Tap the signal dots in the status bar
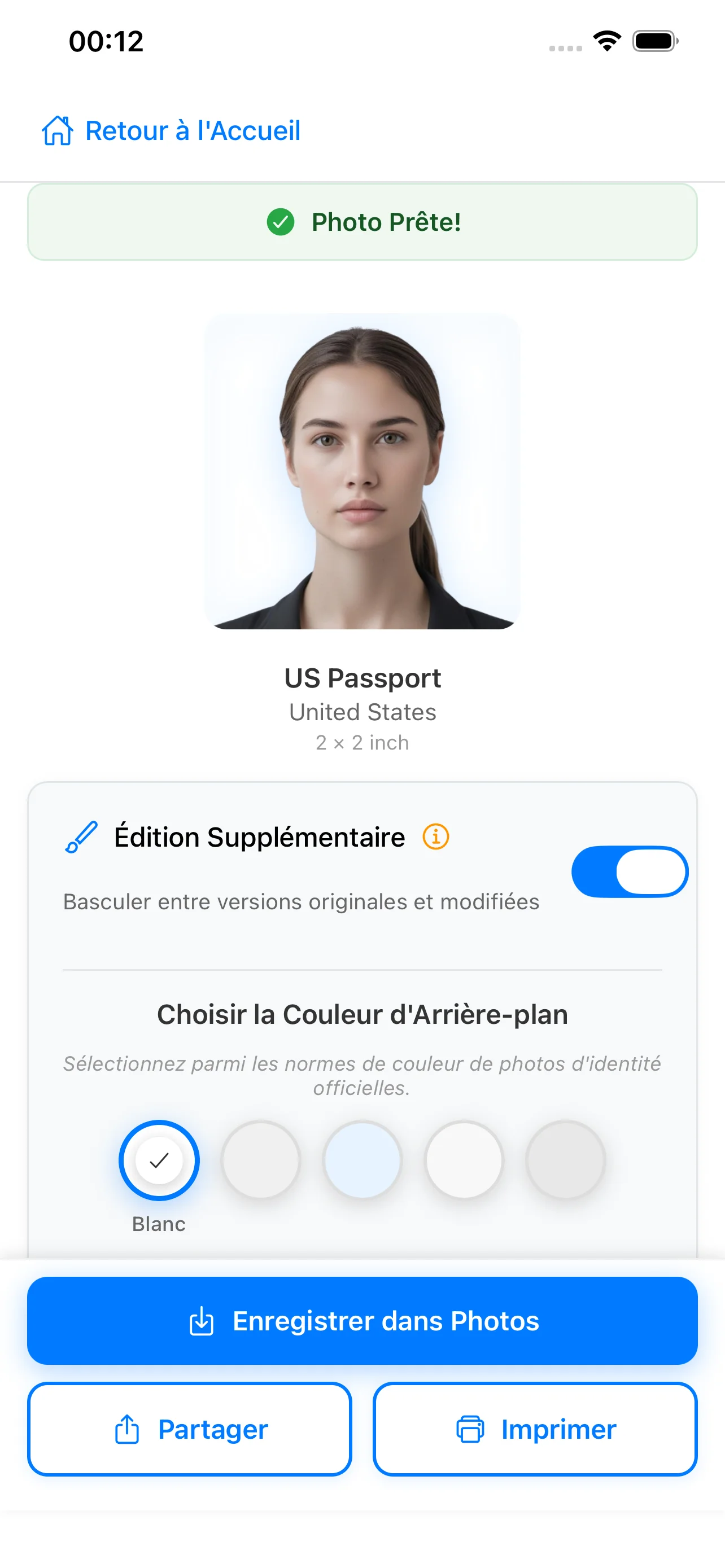The width and height of the screenshot is (725, 1568). [565, 45]
